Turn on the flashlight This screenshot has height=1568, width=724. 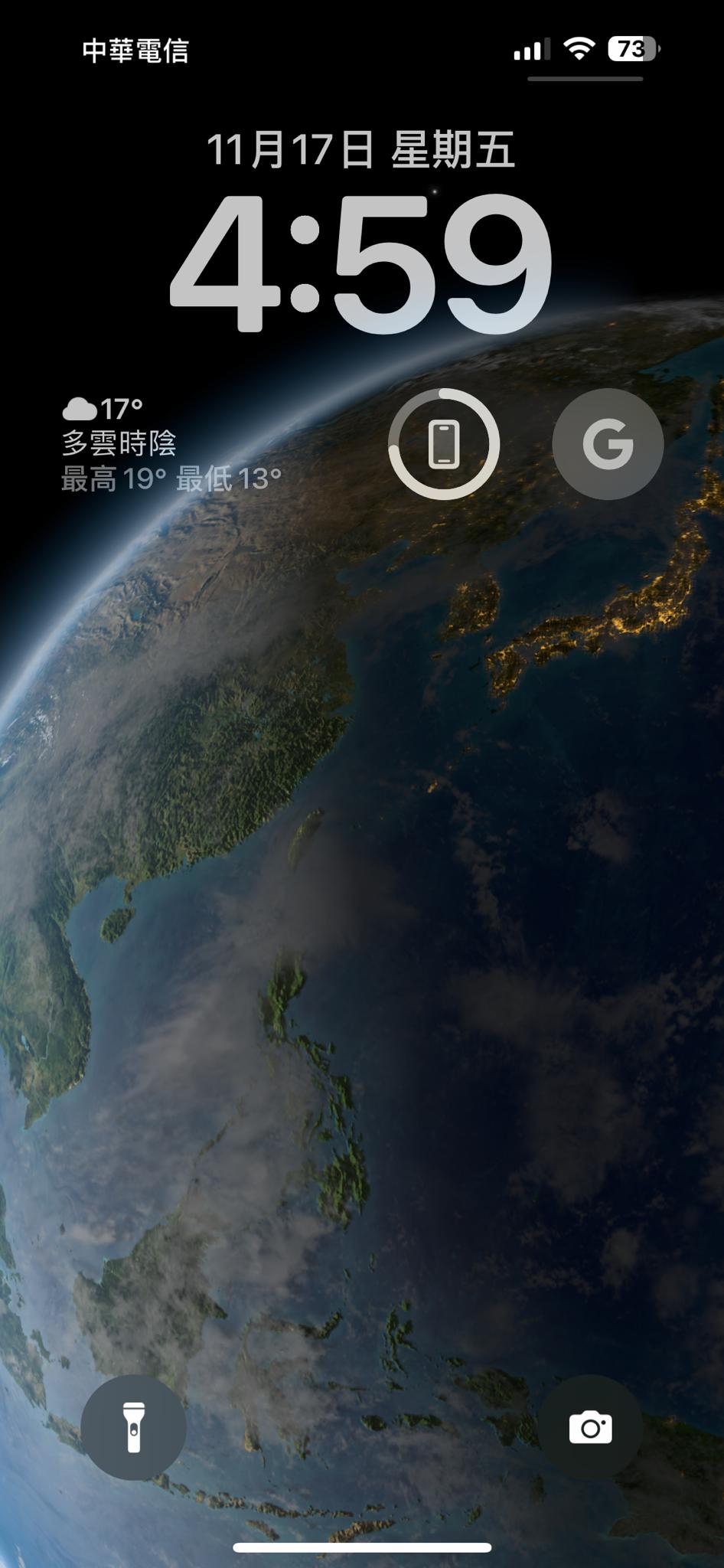(x=134, y=1428)
